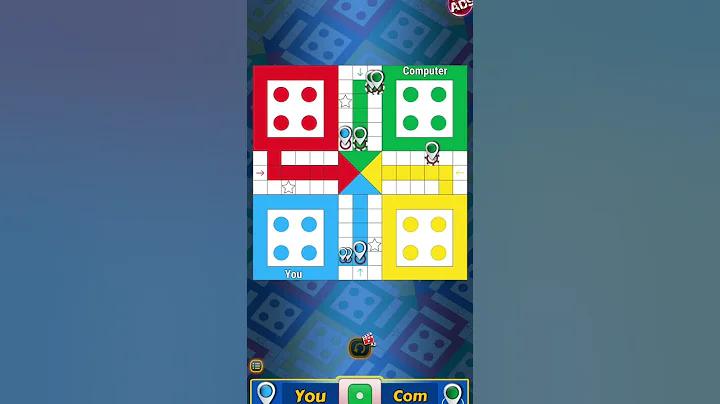Open the game menu list icon

(x=256, y=366)
